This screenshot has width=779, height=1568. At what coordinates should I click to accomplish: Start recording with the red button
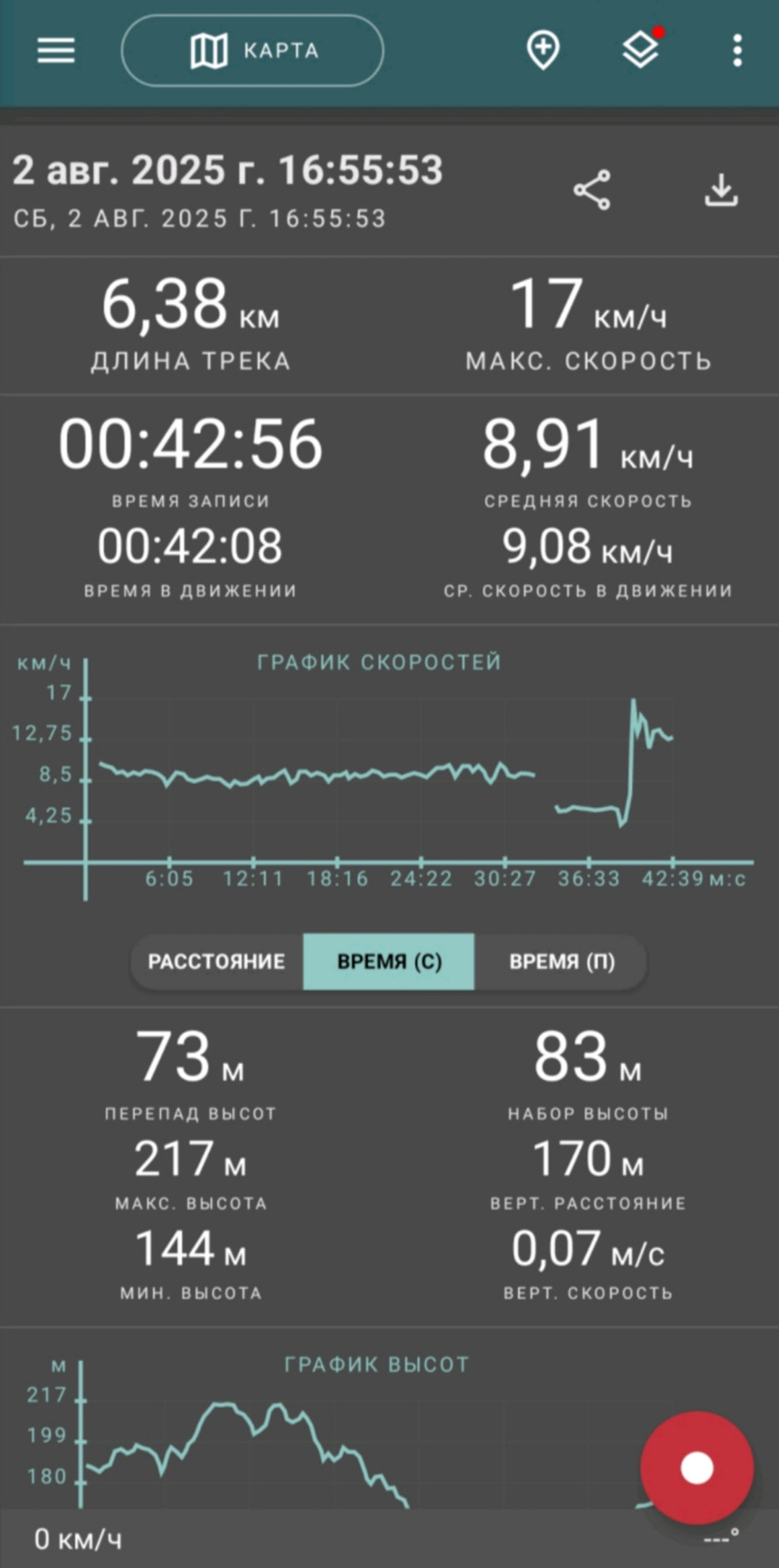tap(697, 1468)
